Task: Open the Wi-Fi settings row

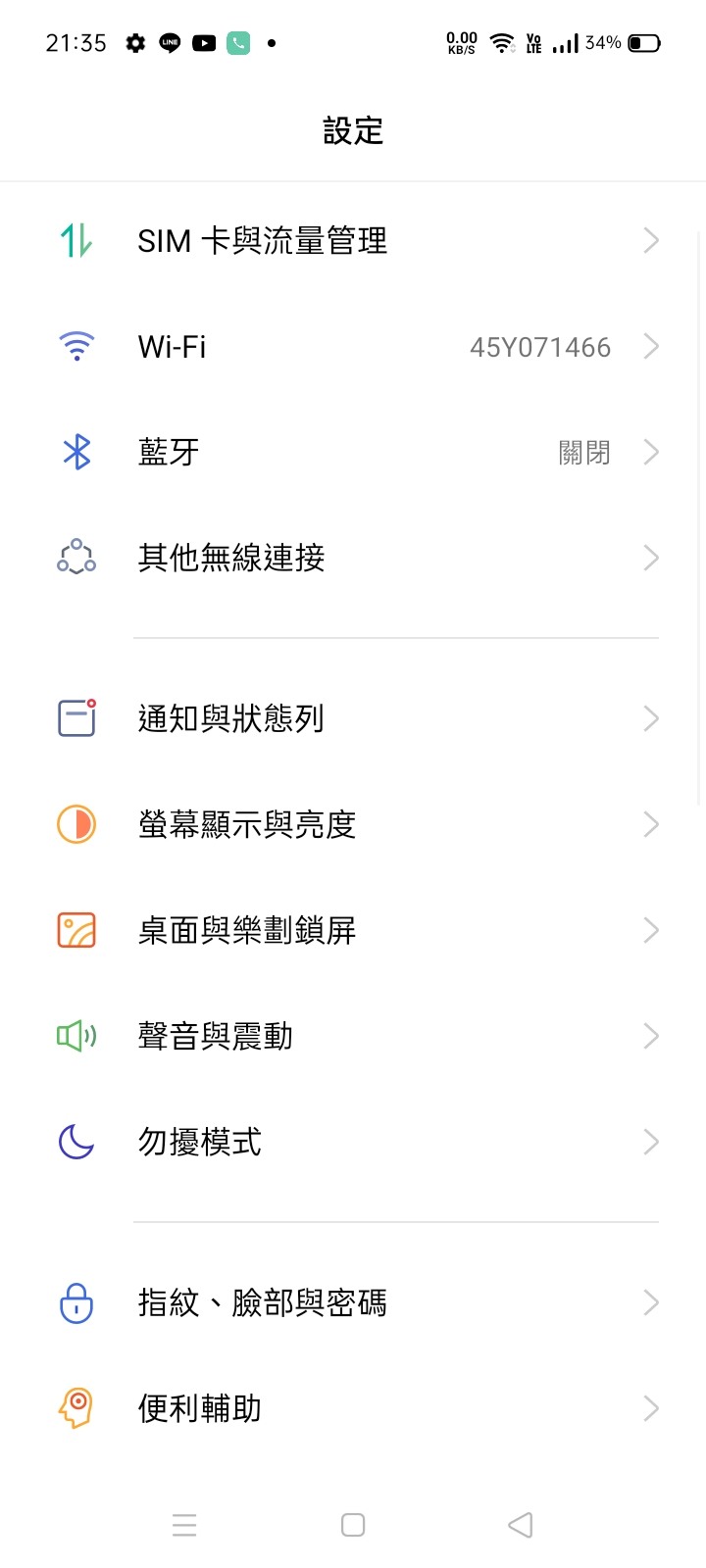Action: coord(353,346)
